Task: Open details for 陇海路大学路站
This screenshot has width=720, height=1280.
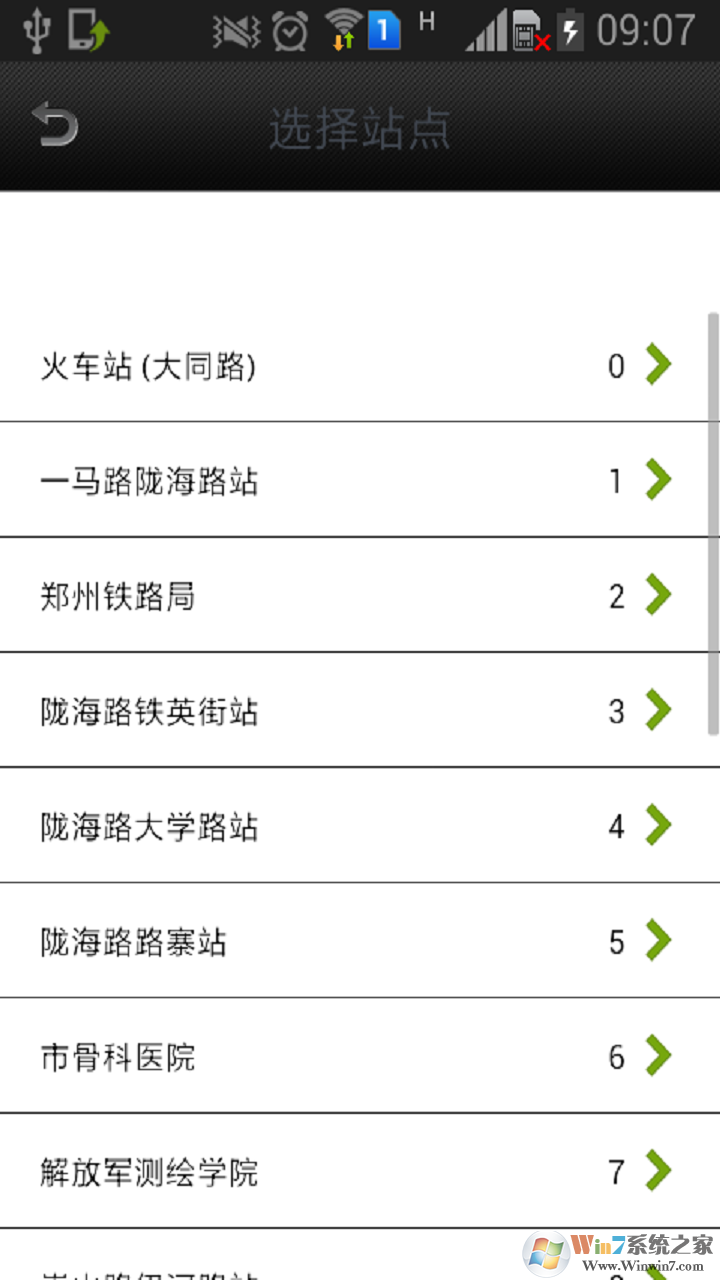Action: [x=658, y=826]
